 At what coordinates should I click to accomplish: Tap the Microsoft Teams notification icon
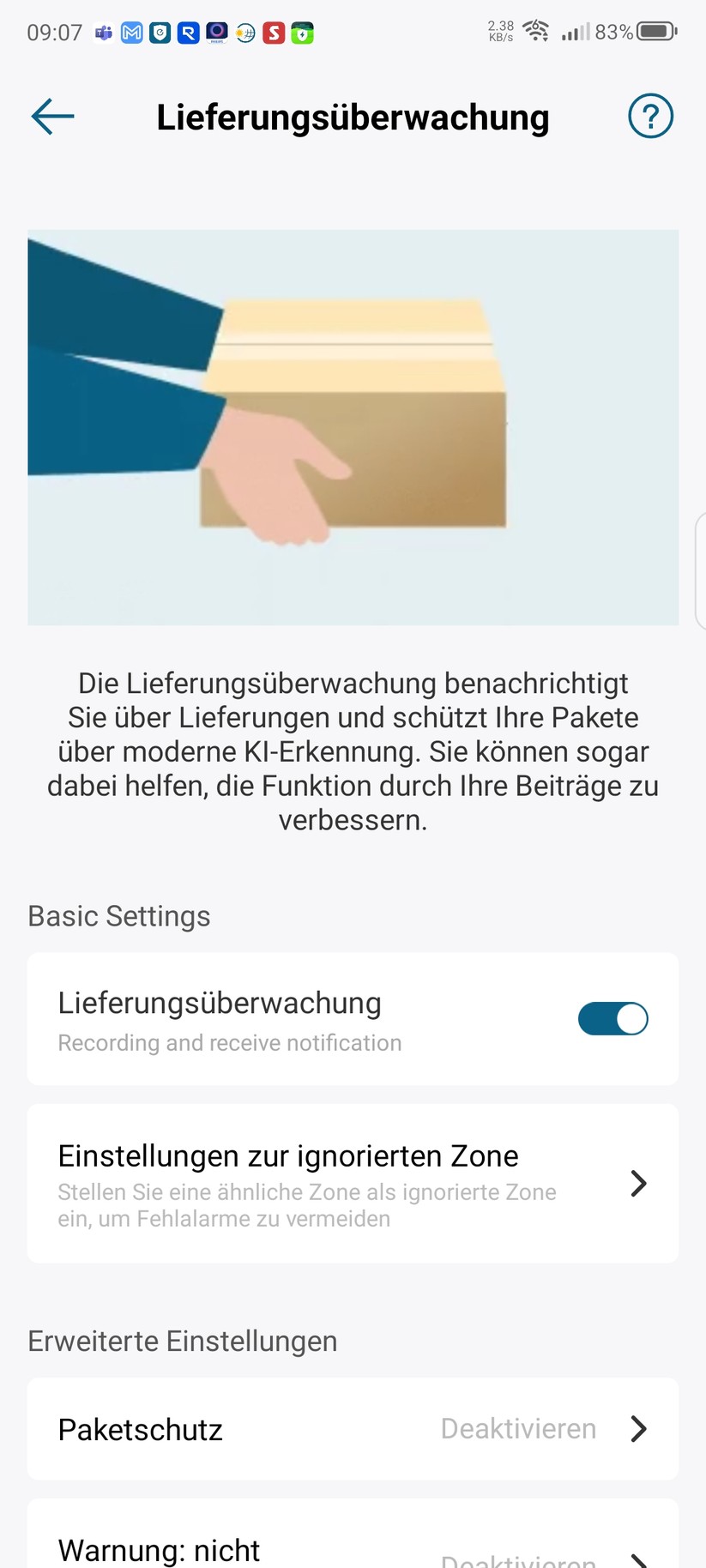[x=102, y=33]
